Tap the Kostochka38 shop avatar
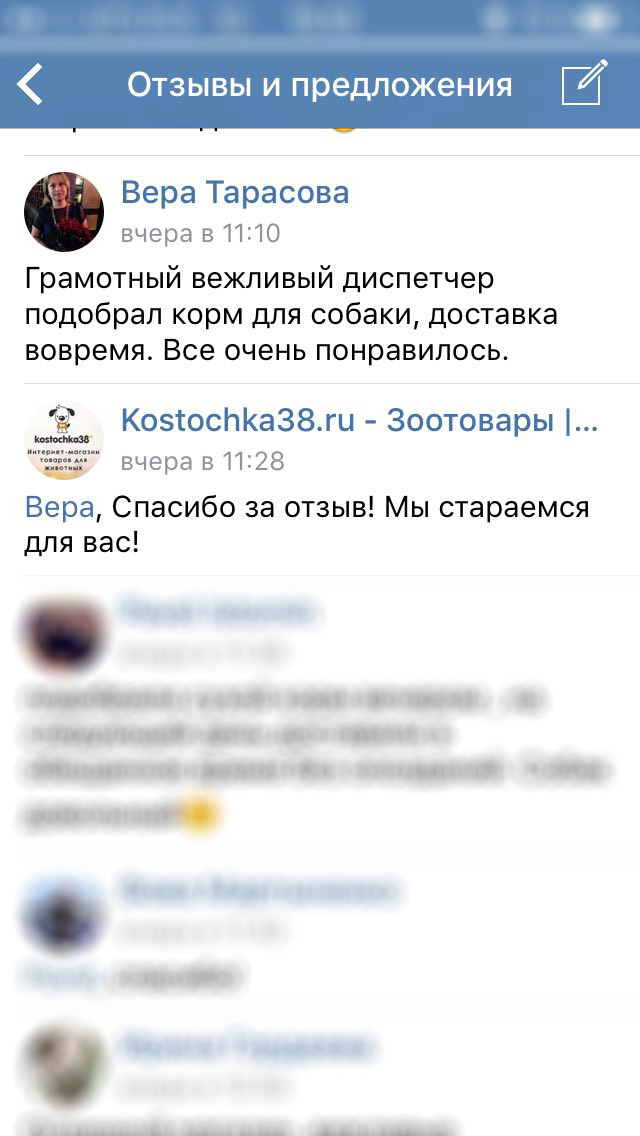Viewport: 640px width, 1136px height. [x=64, y=440]
